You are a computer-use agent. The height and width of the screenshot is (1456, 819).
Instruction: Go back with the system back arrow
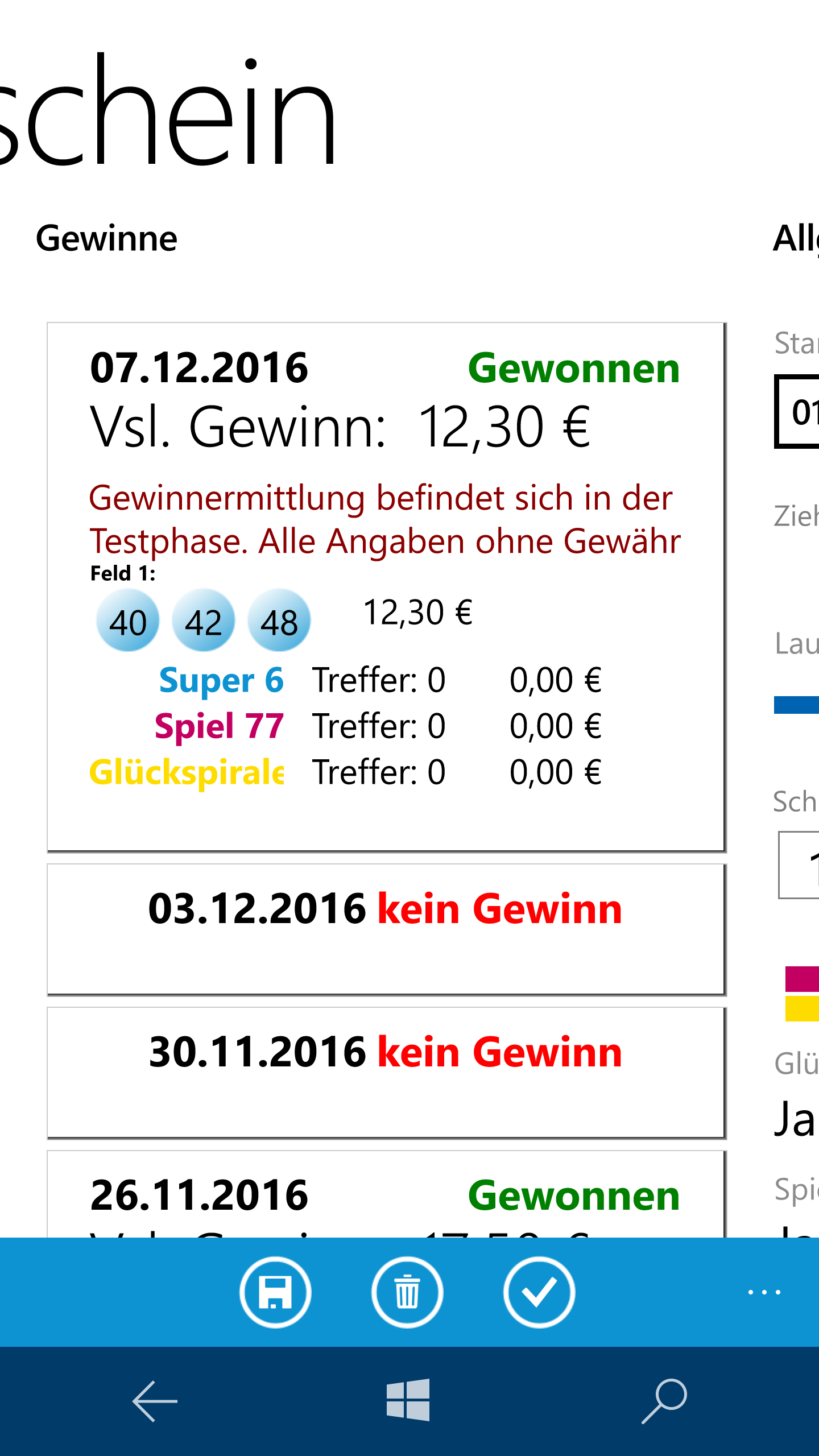click(x=155, y=1401)
